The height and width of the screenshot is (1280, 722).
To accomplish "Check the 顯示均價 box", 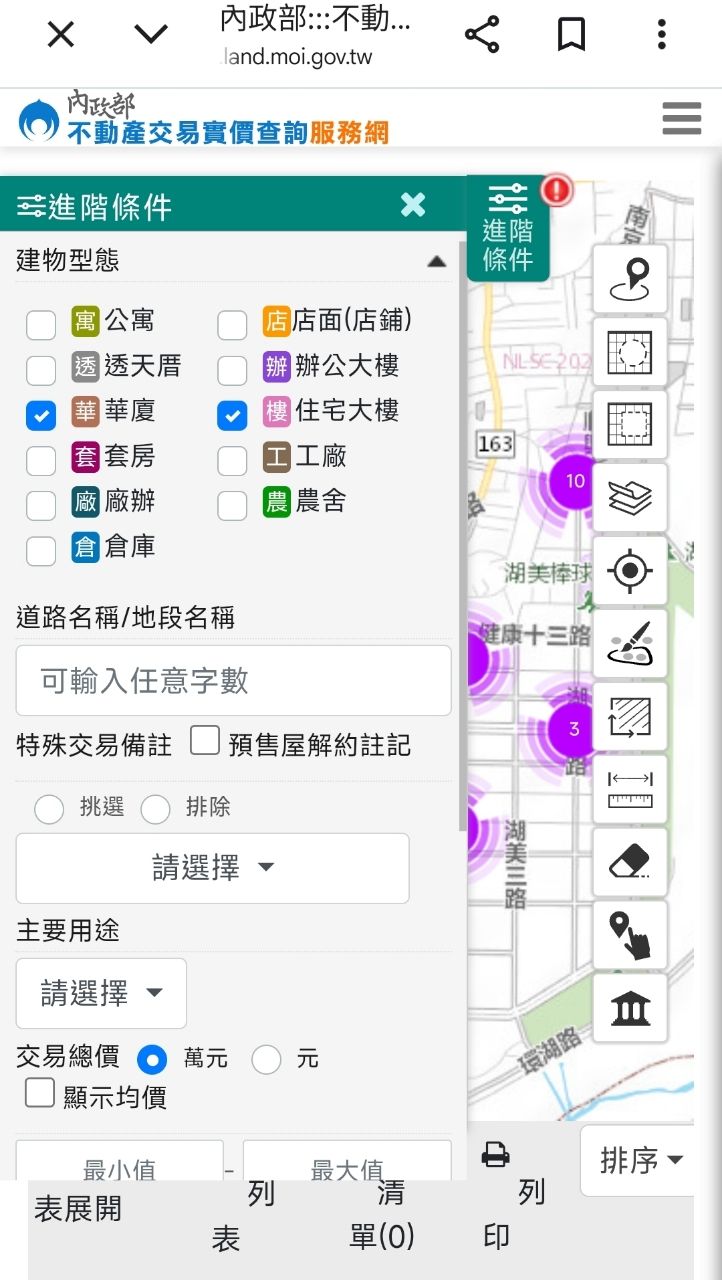I will 40,1093.
